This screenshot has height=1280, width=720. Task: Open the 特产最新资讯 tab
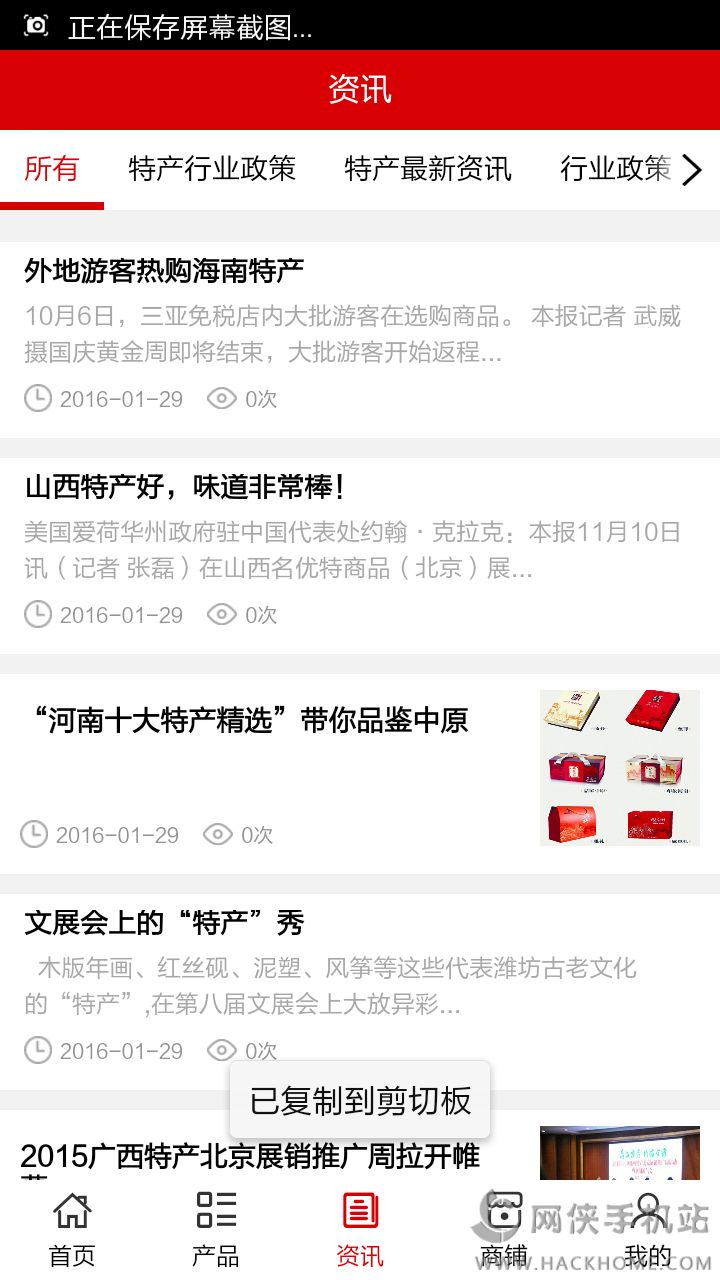click(x=428, y=169)
